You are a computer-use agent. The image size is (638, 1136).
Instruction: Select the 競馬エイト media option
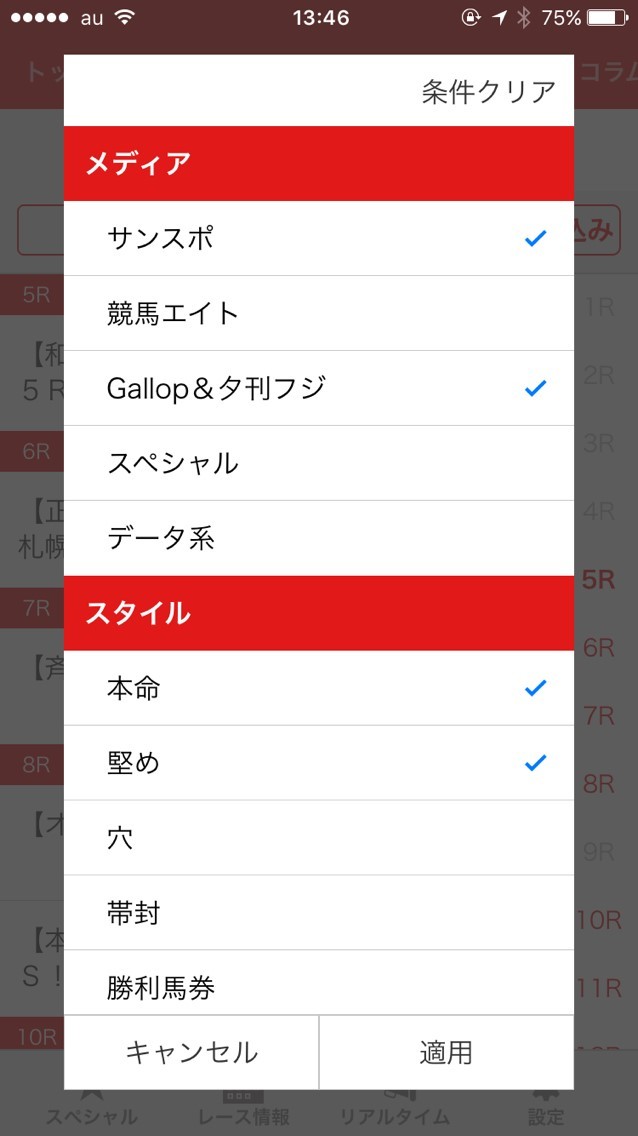(318, 313)
